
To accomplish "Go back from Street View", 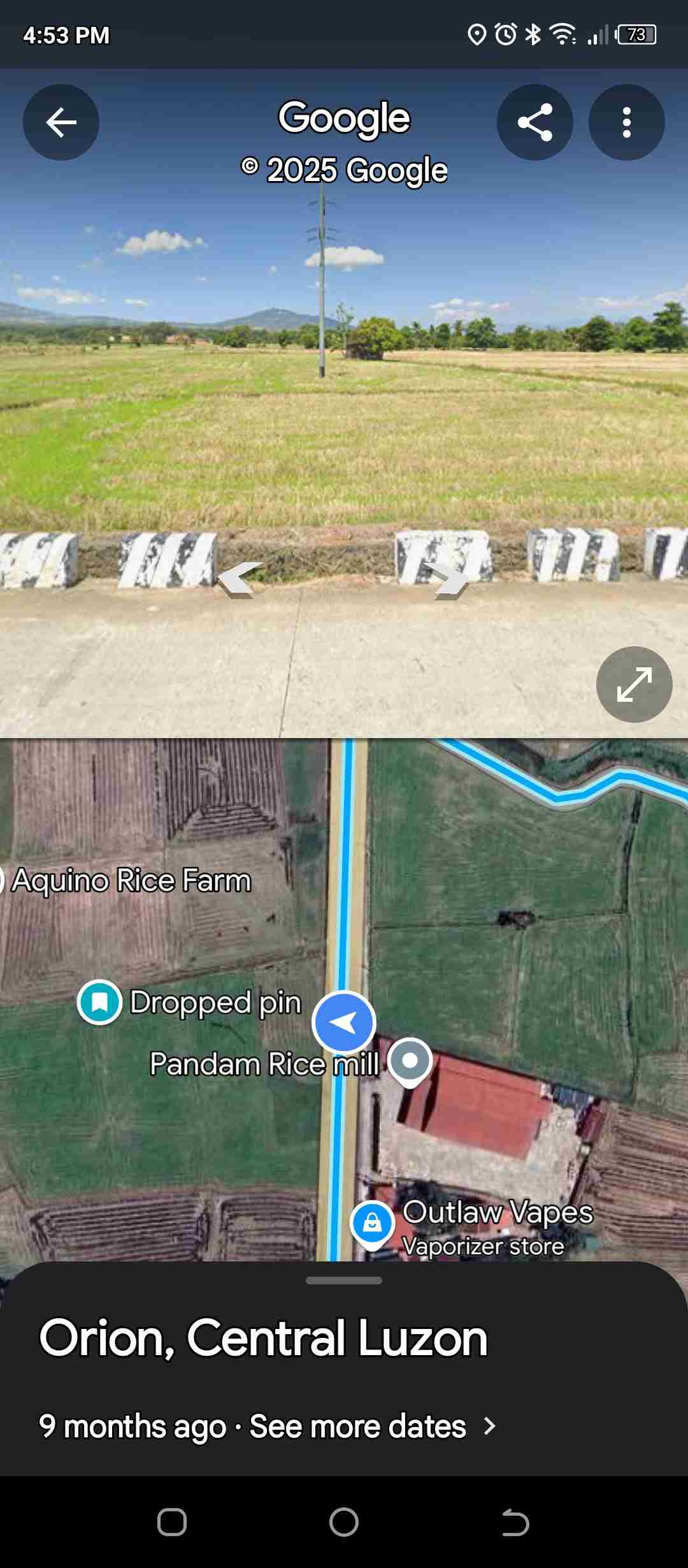I will [x=61, y=122].
